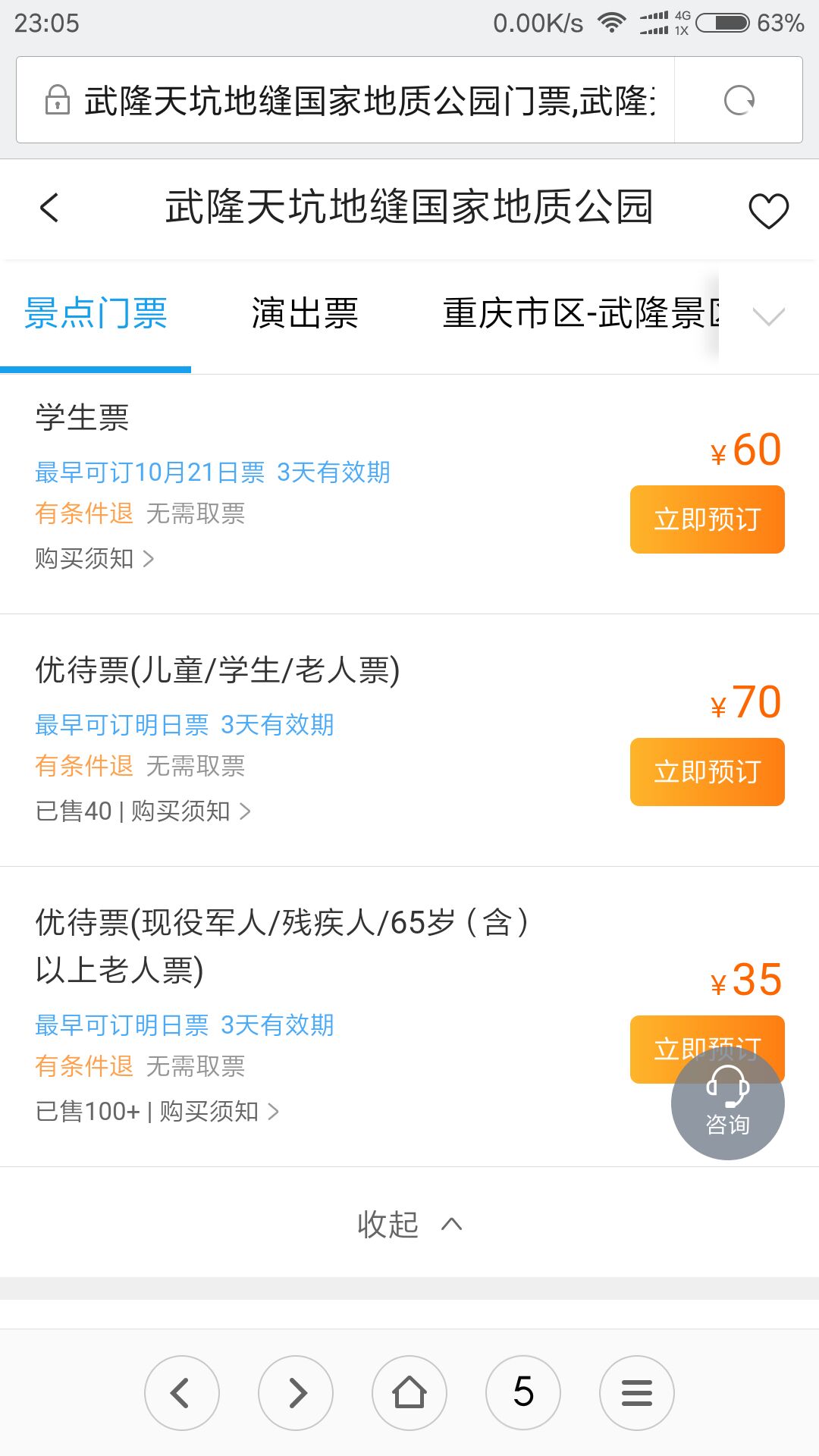The image size is (819, 1456).
Task: Expand the tab list dropdown arrow
Action: (x=769, y=315)
